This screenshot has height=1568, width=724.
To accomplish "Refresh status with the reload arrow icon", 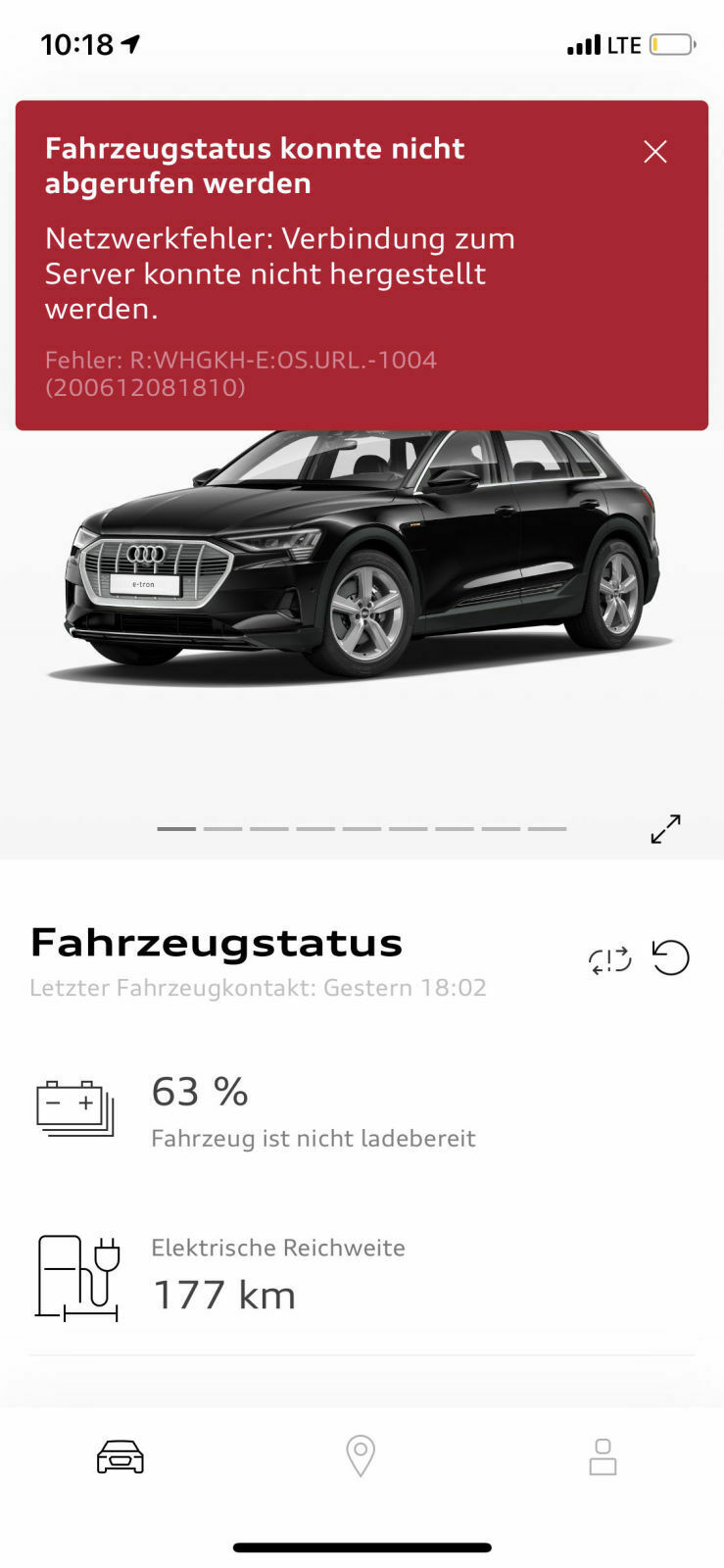I will 670,958.
